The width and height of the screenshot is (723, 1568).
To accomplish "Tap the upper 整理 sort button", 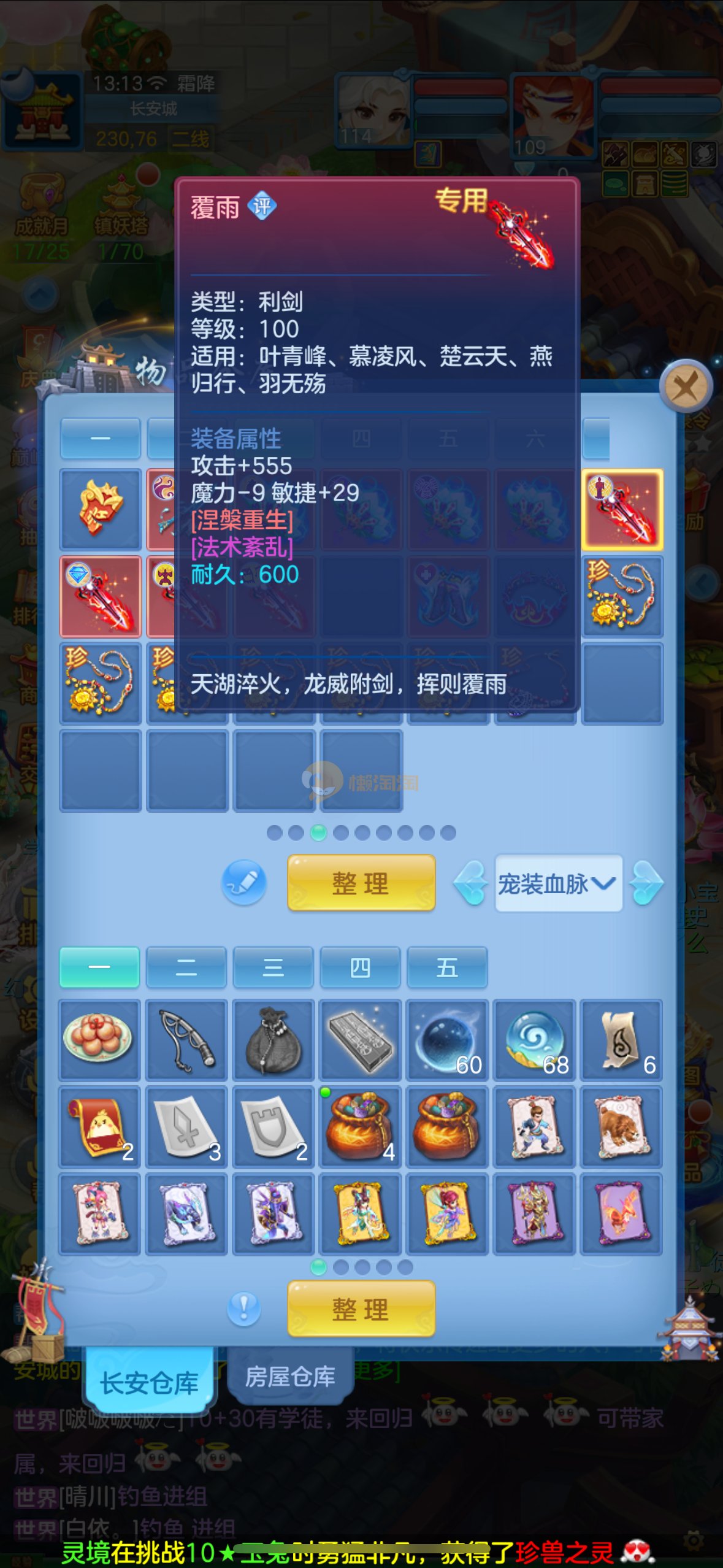I will 361,883.
